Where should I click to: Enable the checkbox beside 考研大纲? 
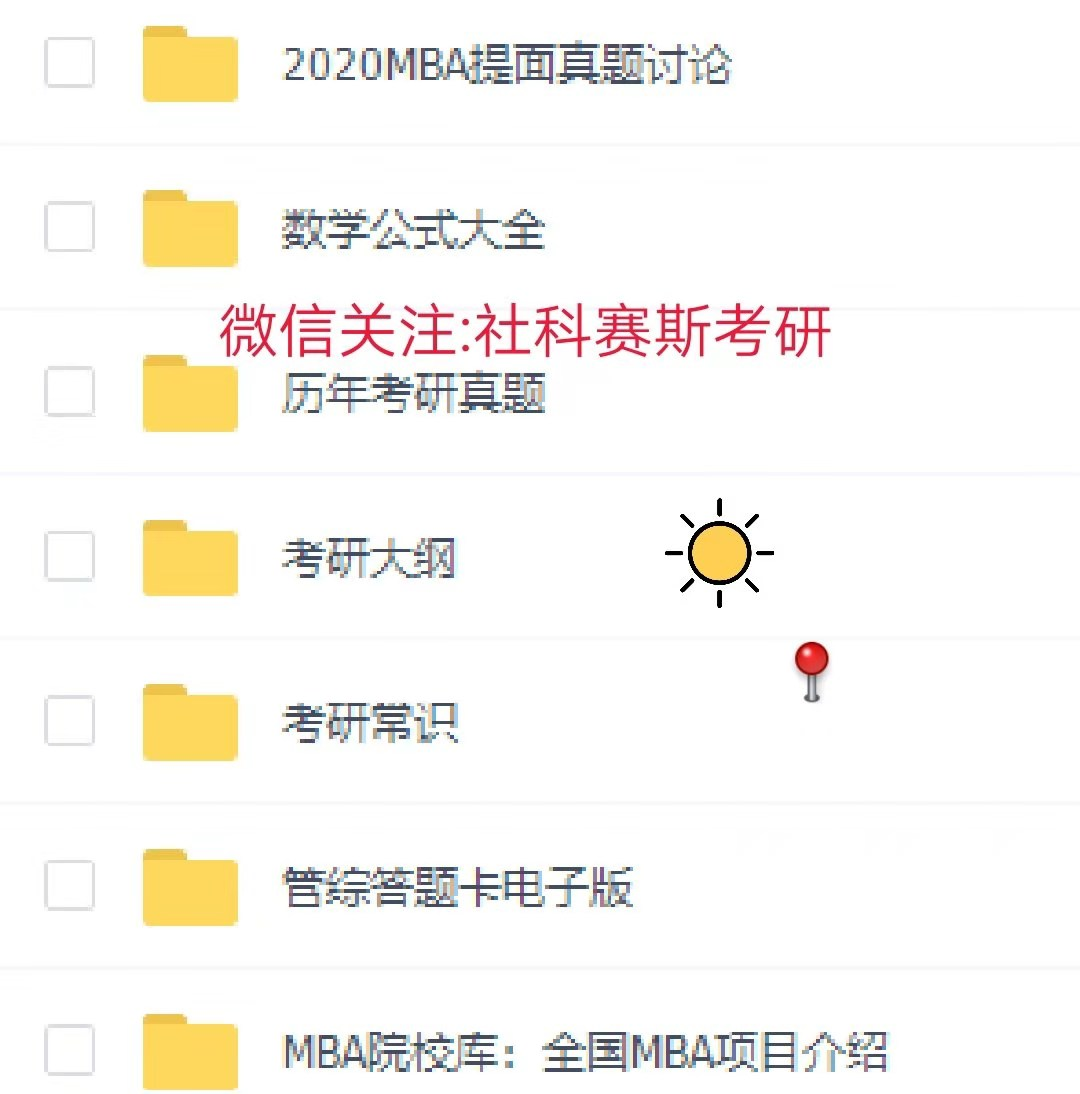(69, 558)
